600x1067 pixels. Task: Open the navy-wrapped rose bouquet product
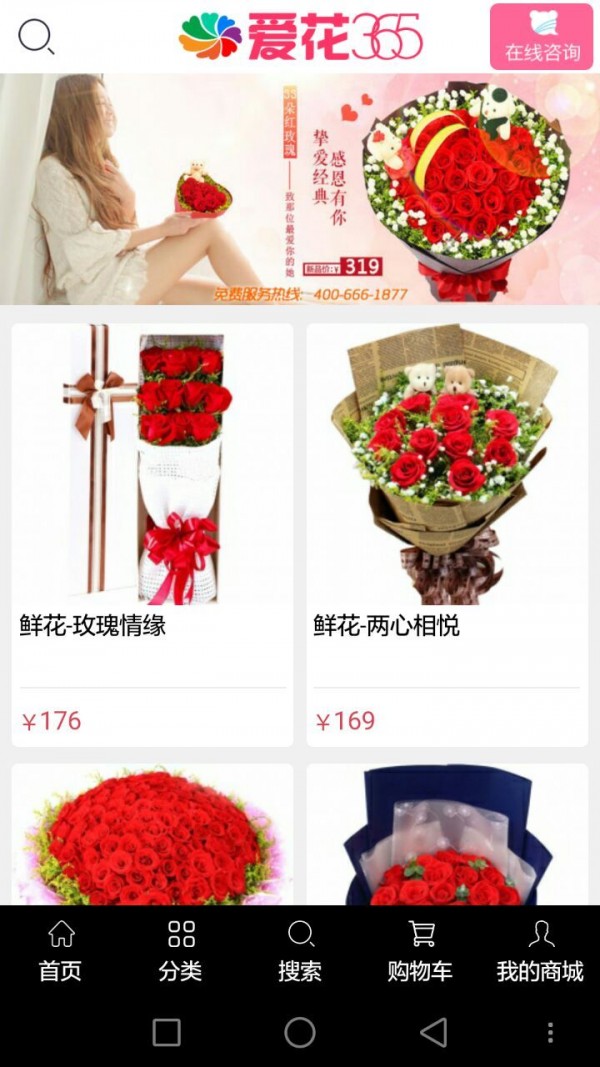pos(447,834)
